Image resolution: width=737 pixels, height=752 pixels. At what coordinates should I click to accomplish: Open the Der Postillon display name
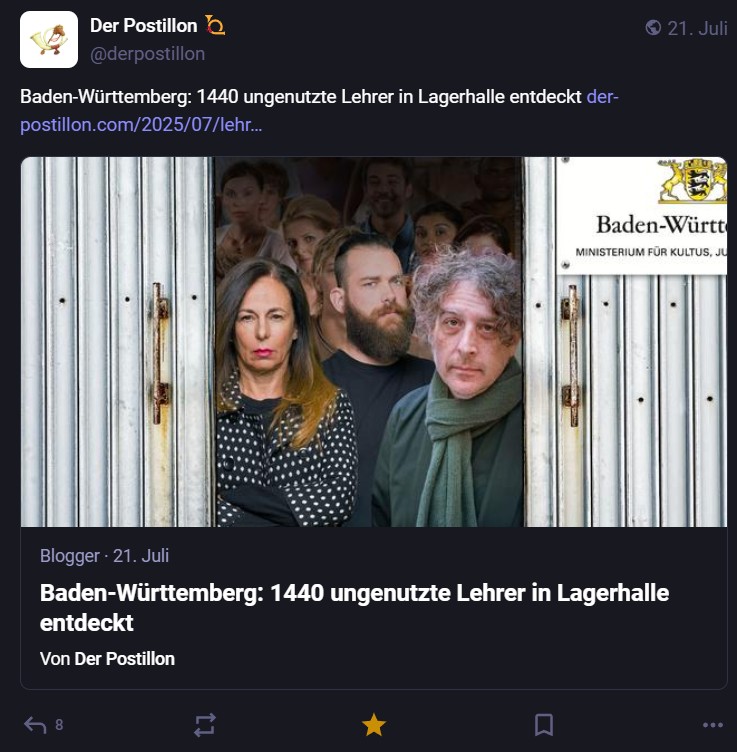coord(143,25)
